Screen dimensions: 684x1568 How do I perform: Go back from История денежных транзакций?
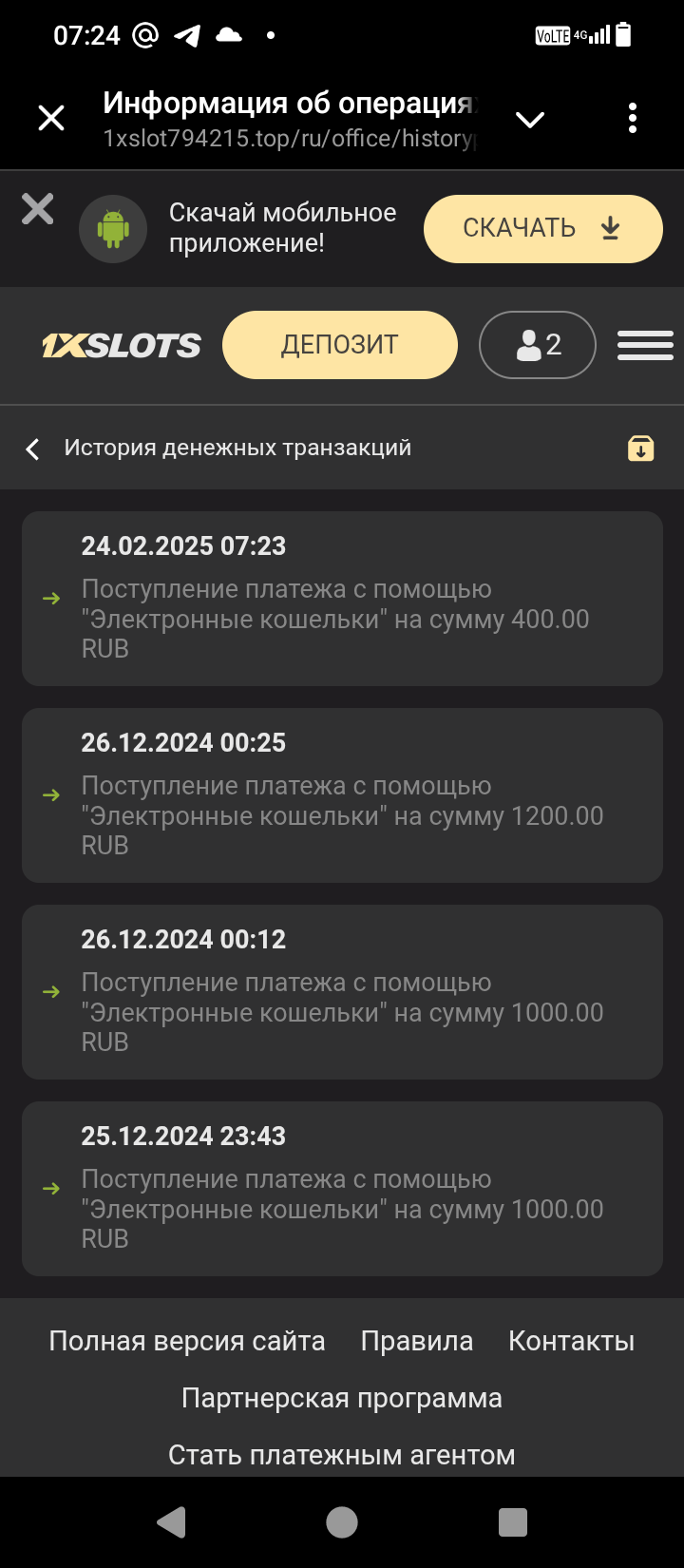point(33,449)
